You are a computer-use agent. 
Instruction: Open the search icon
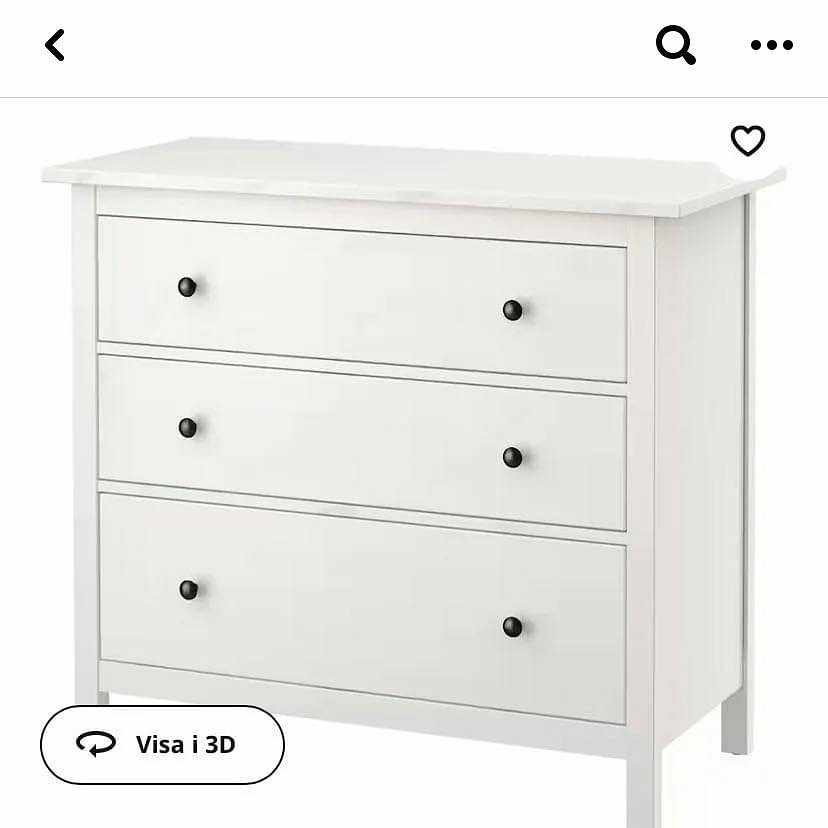675,45
